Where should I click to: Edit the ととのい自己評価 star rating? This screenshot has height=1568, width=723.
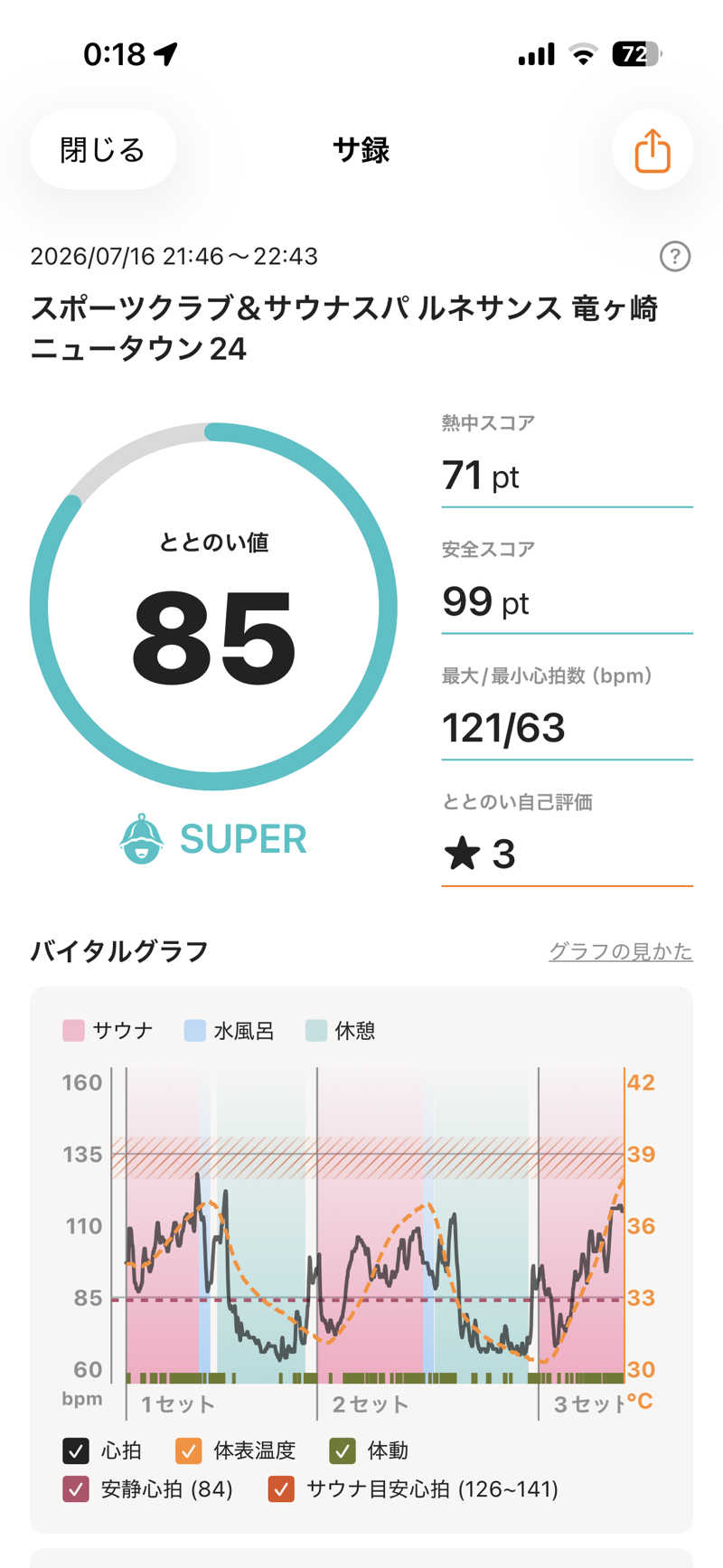pyautogui.click(x=567, y=854)
